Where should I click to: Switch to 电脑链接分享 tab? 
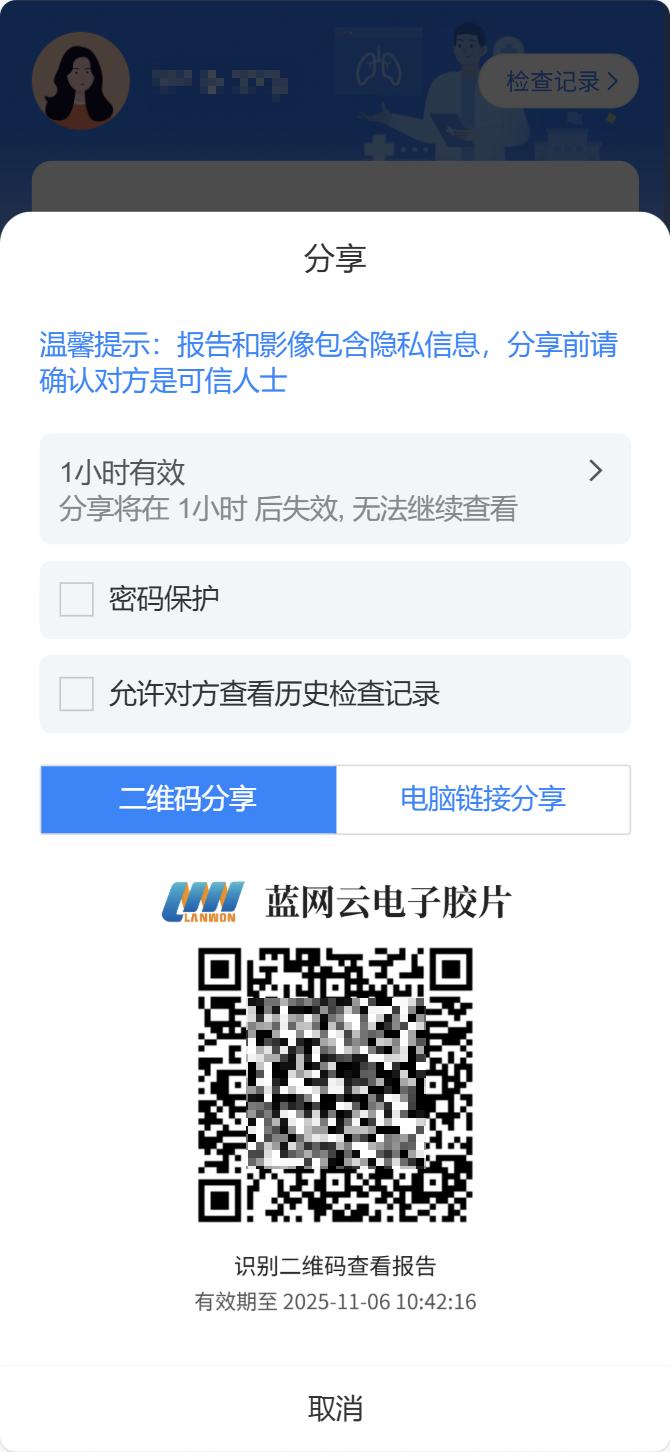[483, 799]
